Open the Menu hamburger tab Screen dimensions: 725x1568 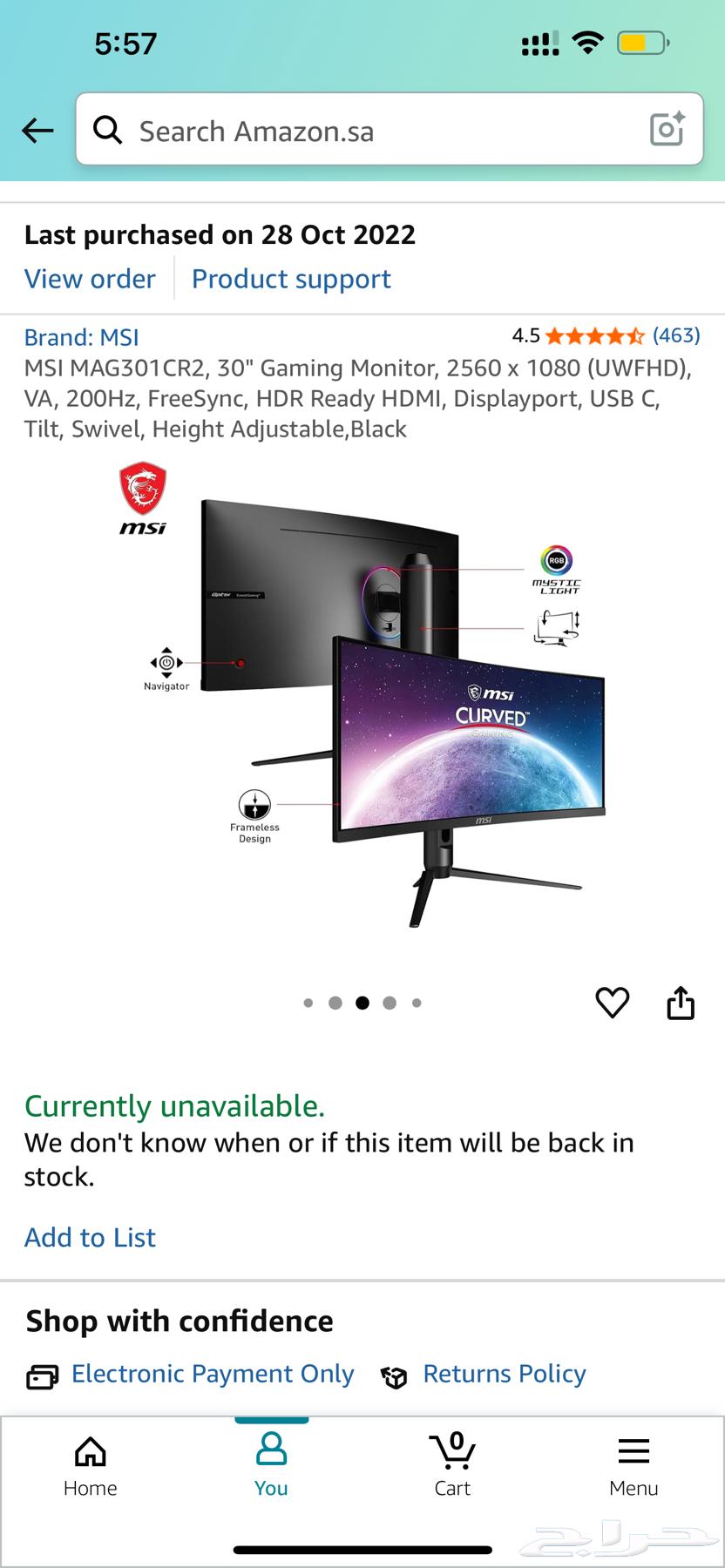(634, 1463)
